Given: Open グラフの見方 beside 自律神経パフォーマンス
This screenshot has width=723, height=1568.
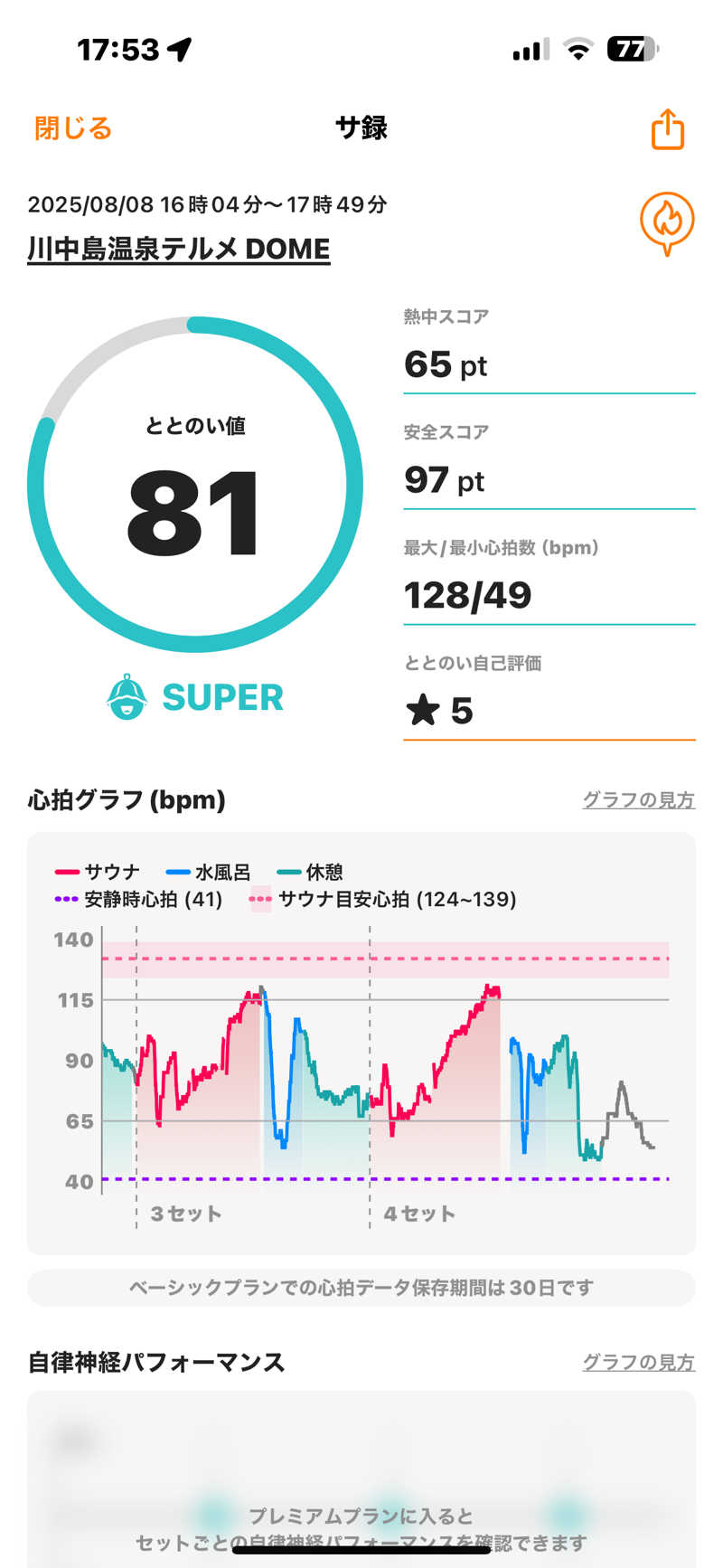Looking at the screenshot, I should point(638,1362).
